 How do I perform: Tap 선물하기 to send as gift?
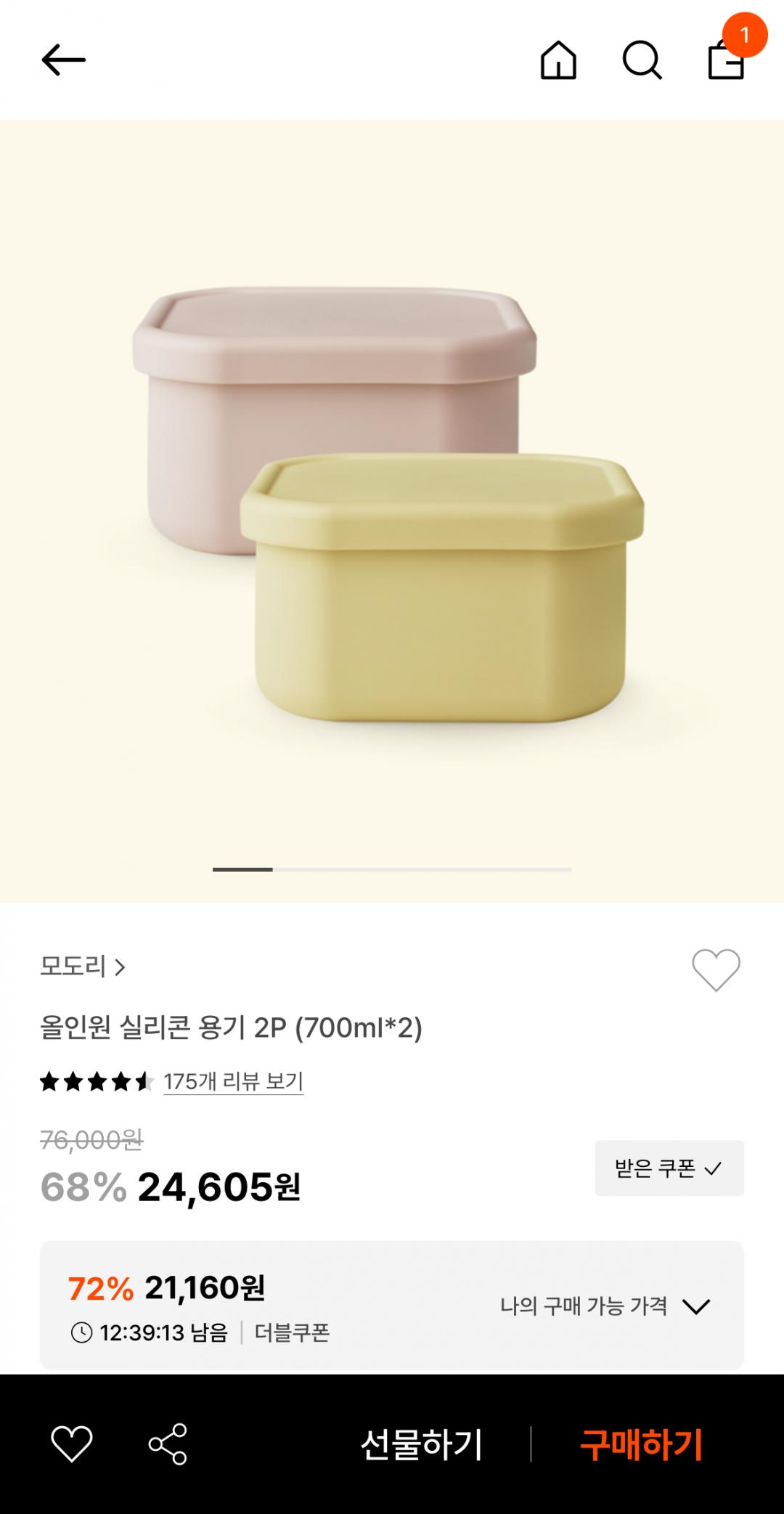(422, 1444)
